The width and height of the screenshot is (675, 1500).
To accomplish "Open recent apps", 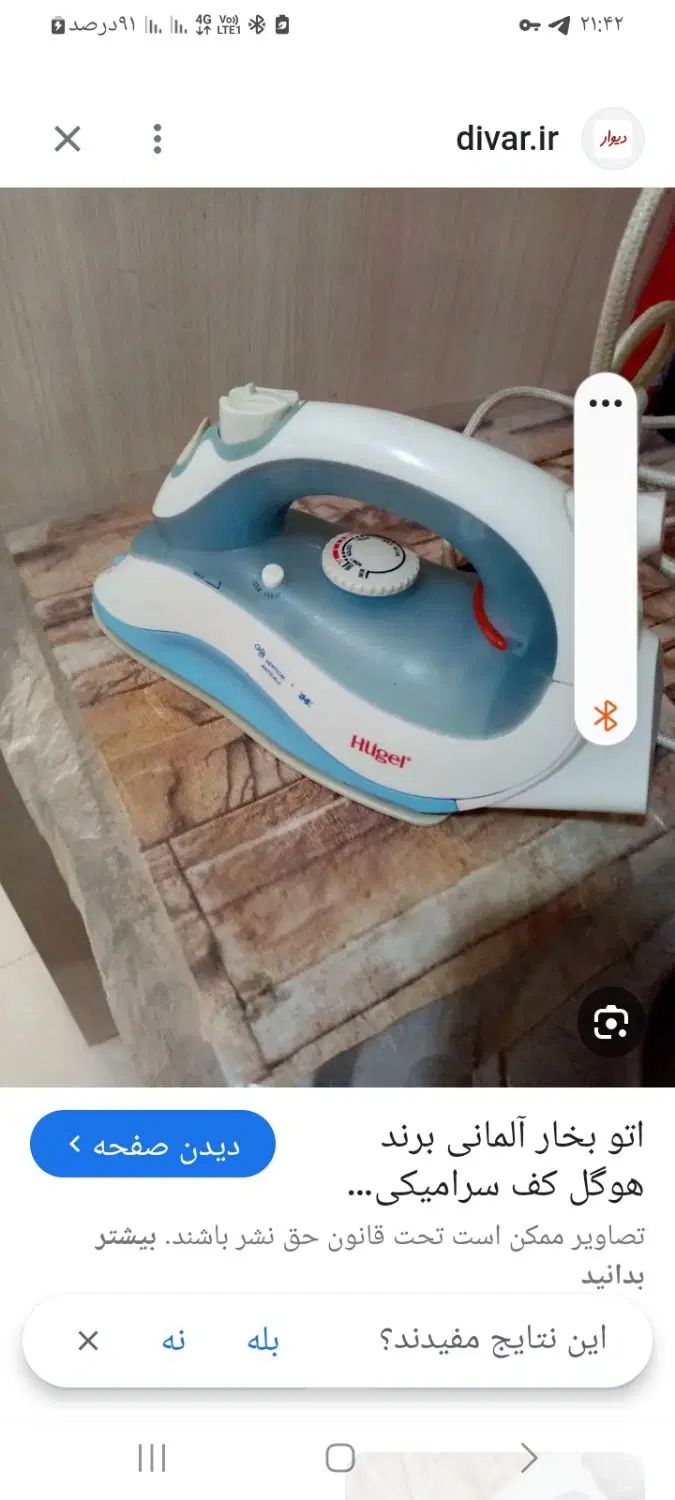I will click(x=152, y=1458).
